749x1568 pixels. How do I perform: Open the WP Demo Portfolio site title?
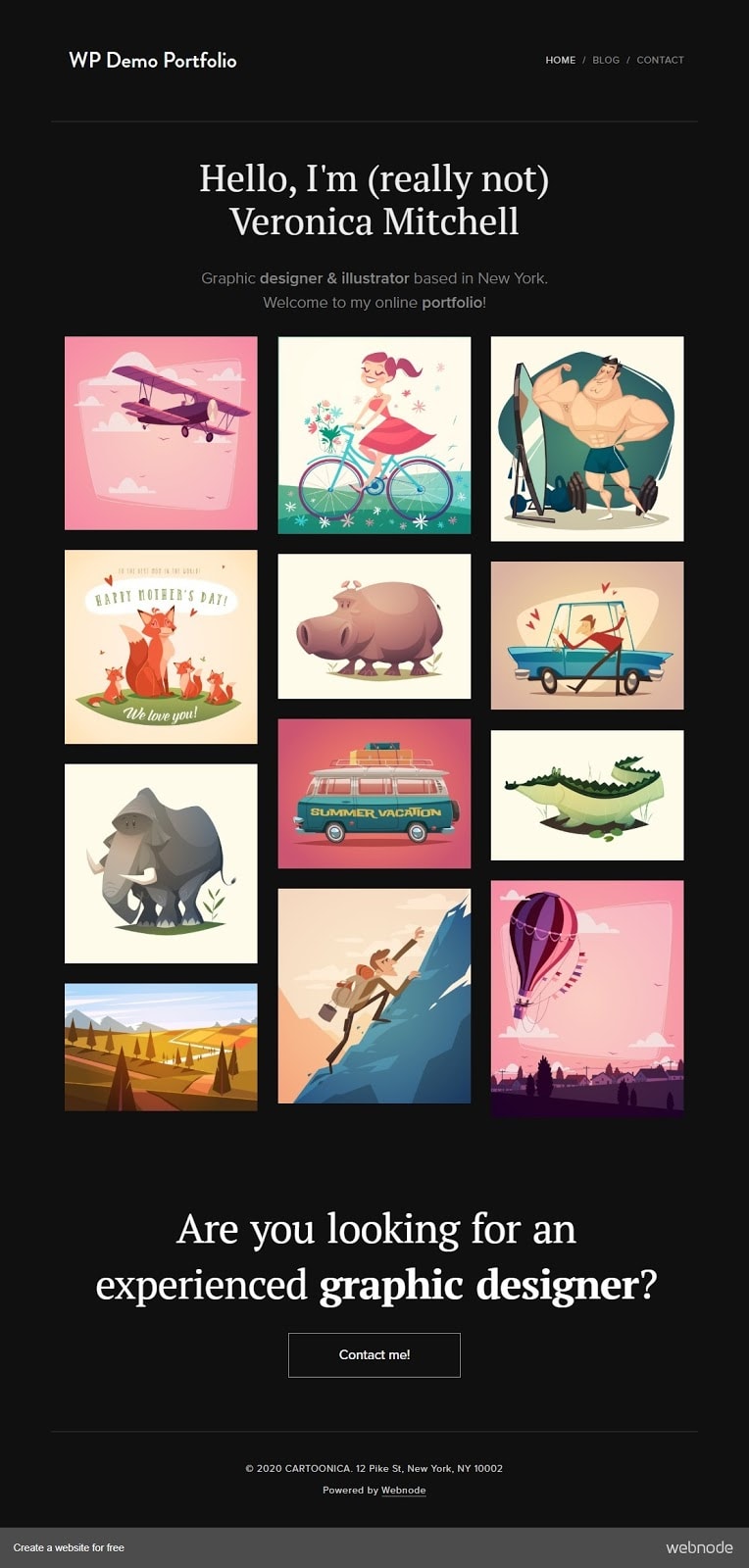click(153, 60)
